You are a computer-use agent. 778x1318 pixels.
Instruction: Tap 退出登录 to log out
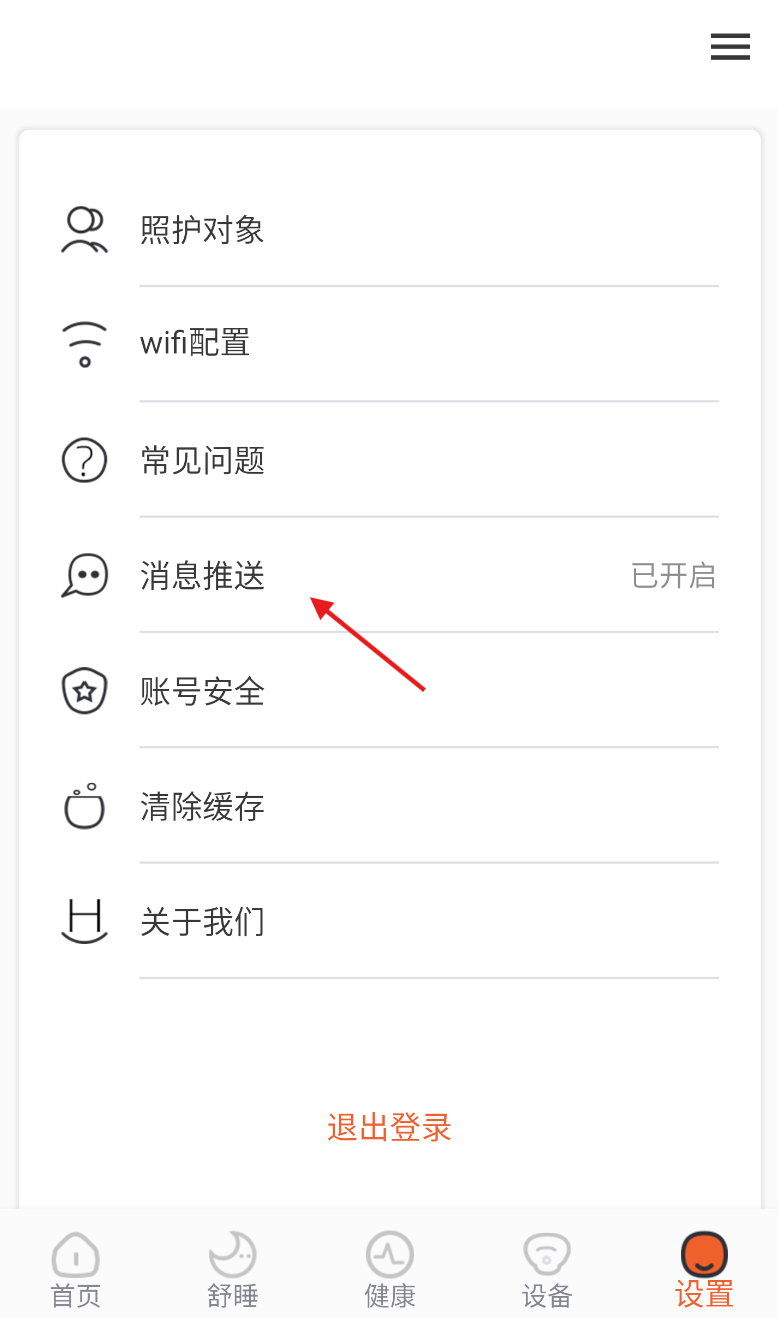[389, 1128]
